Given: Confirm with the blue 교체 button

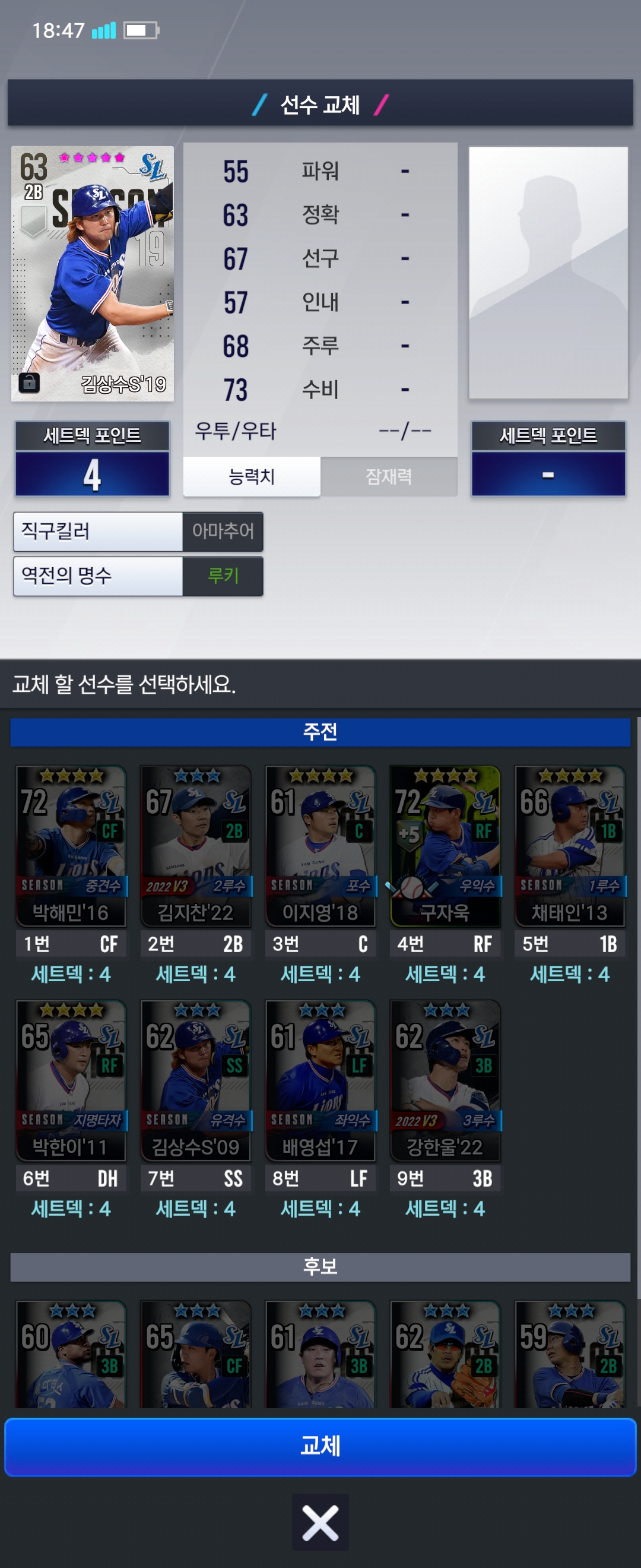Looking at the screenshot, I should click(x=320, y=1446).
